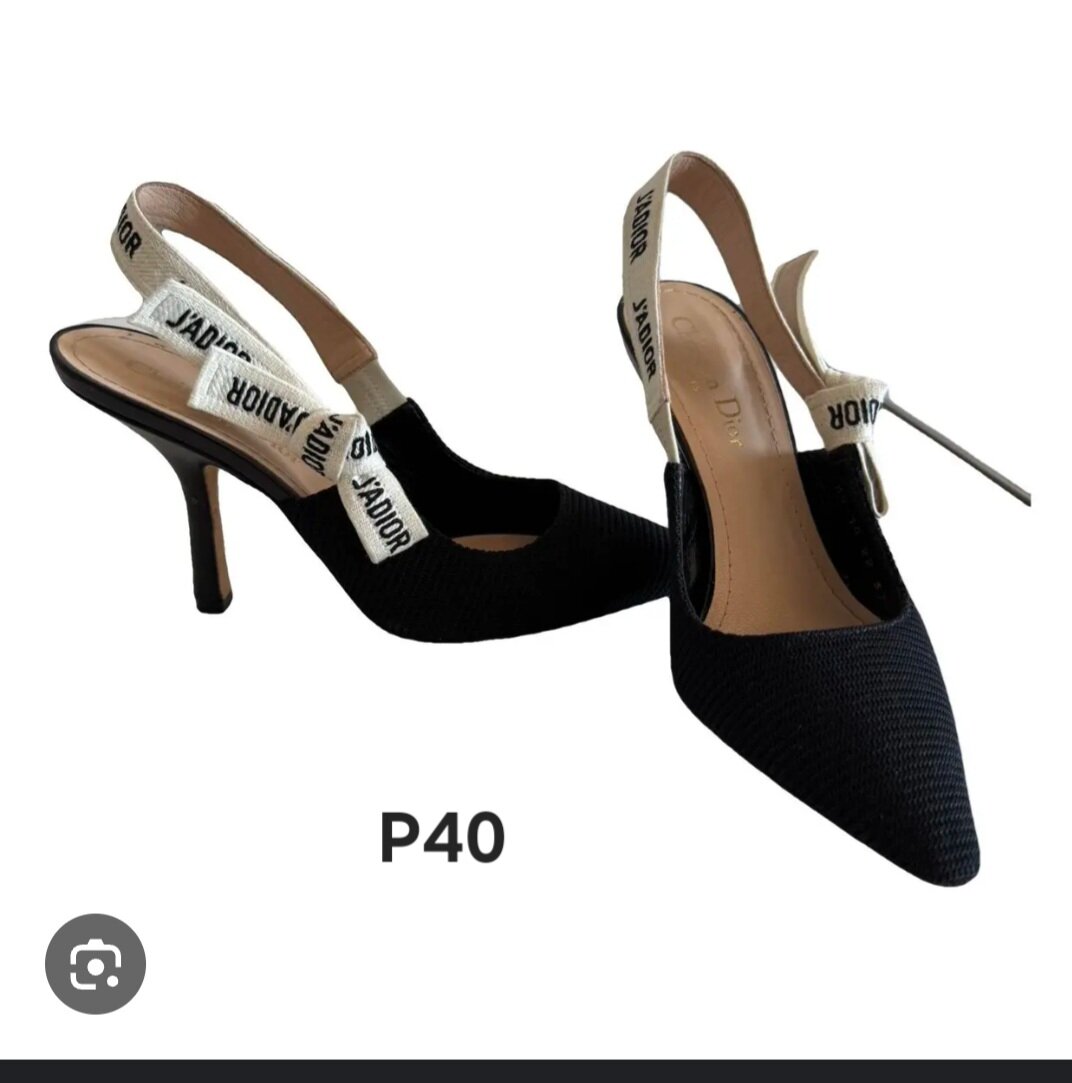Open the J'adior slingback shoes image

[540, 520]
